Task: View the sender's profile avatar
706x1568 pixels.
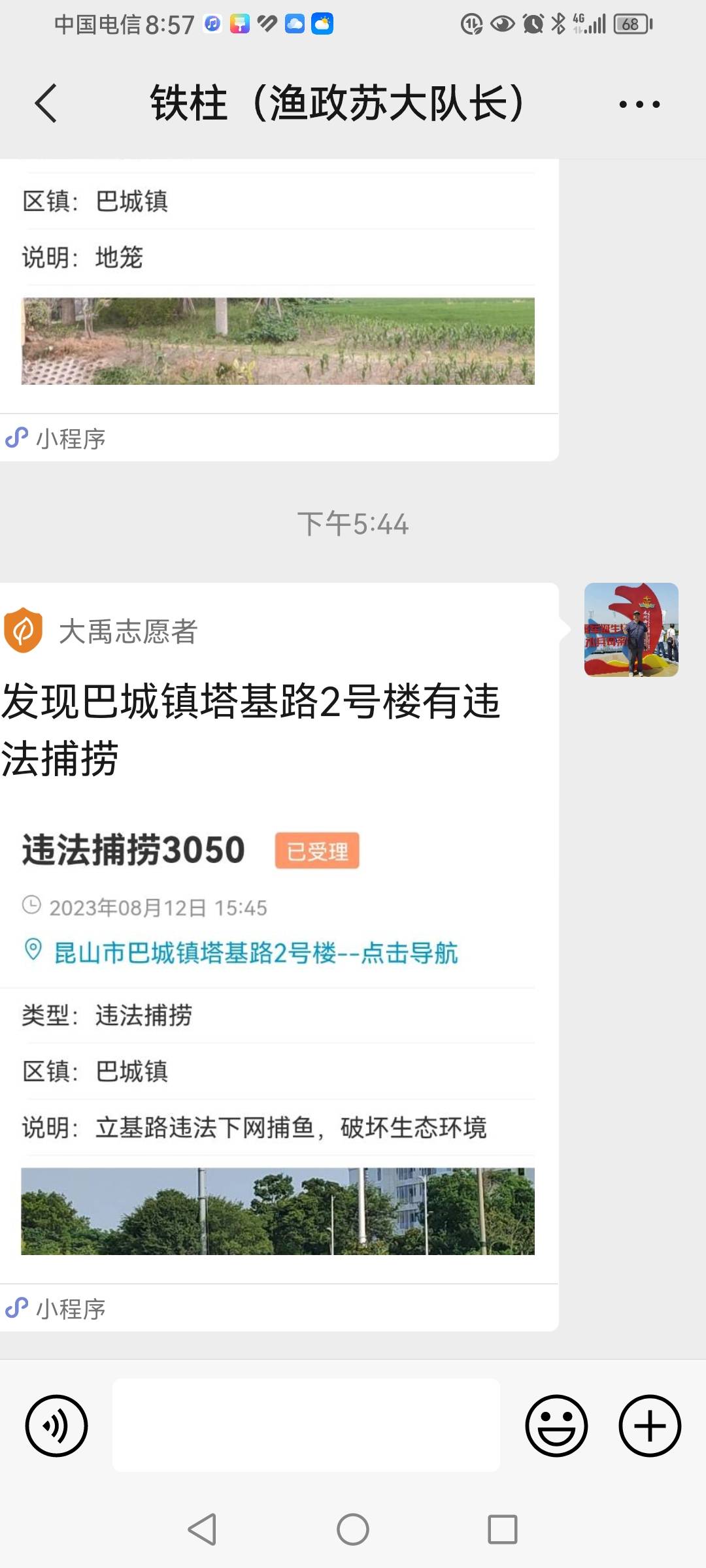Action: [x=631, y=630]
